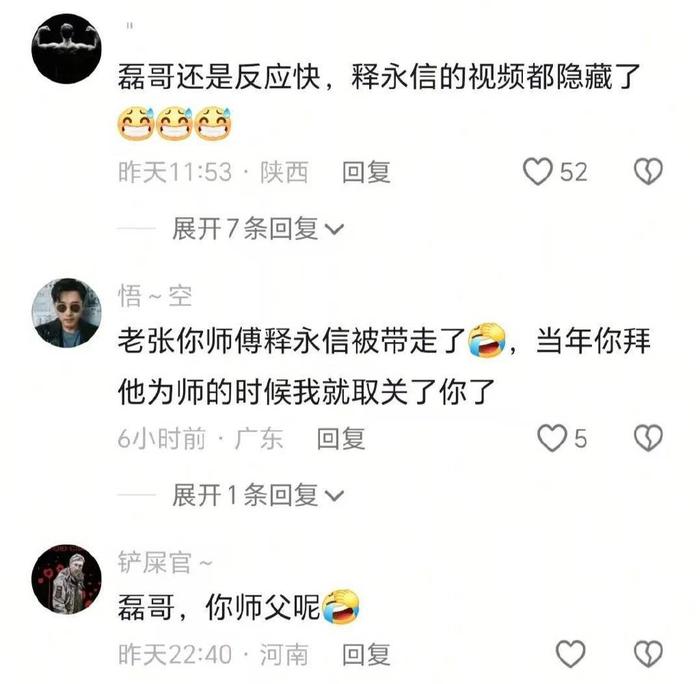The height and width of the screenshot is (684, 700).
Task: Reply to the comment posted from 陕西
Action: pyautogui.click(x=366, y=172)
